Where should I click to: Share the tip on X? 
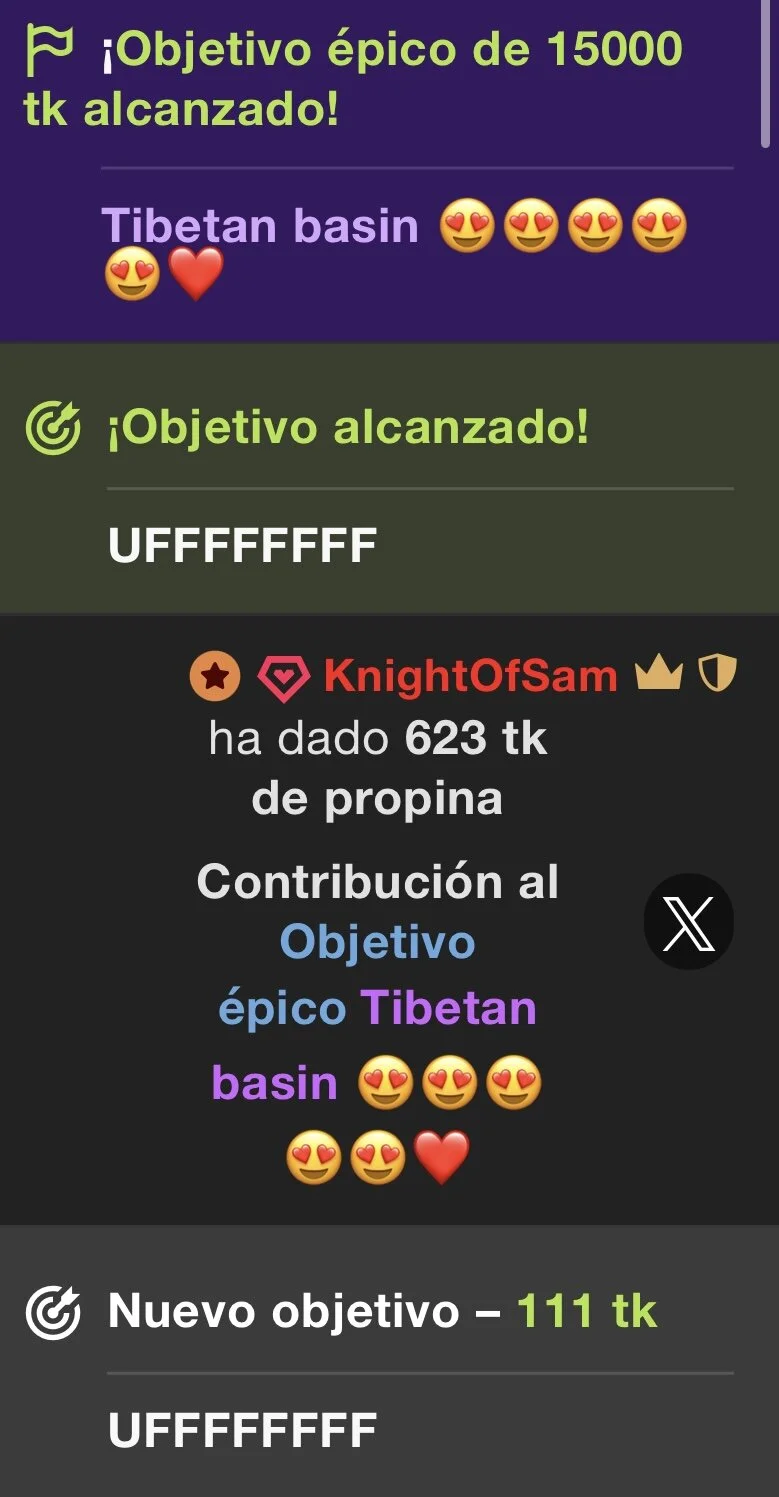[688, 921]
